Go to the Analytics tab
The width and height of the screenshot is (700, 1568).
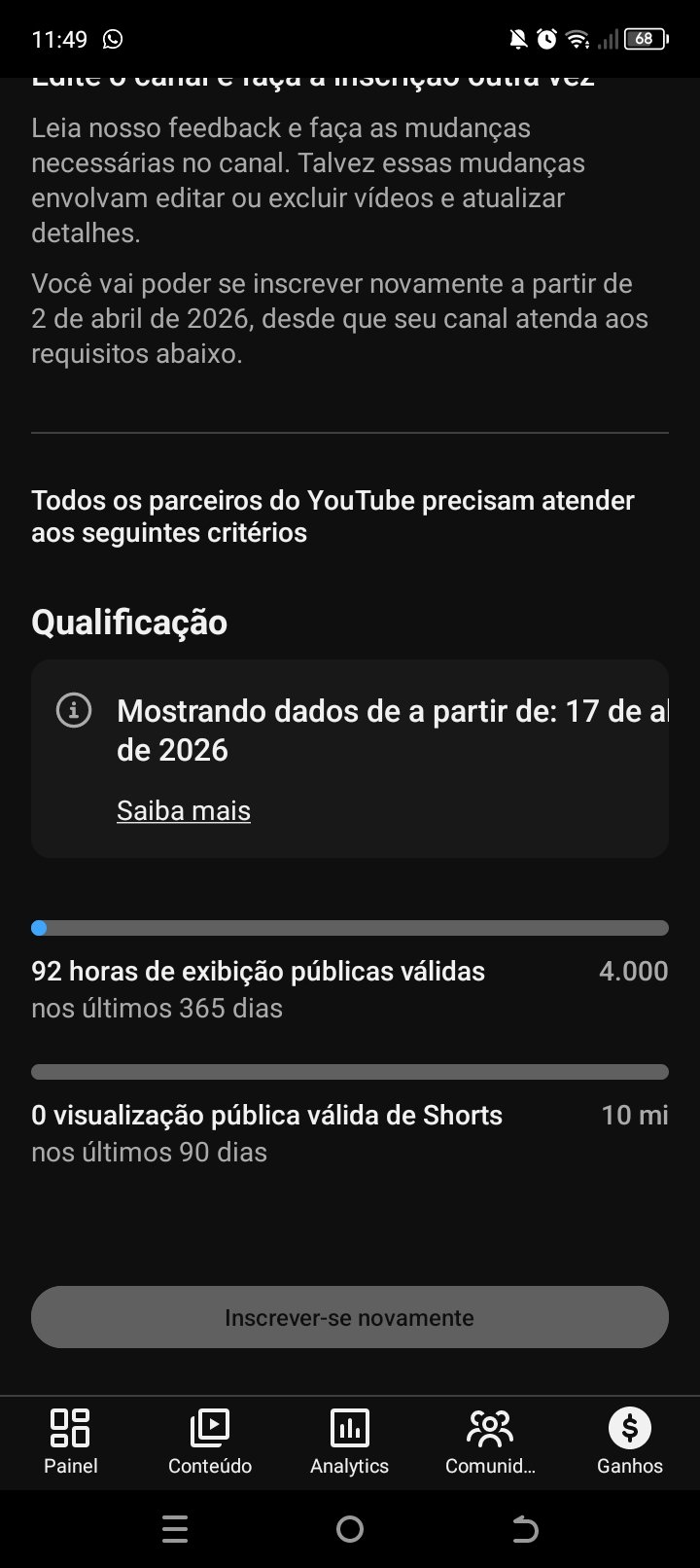[349, 1441]
